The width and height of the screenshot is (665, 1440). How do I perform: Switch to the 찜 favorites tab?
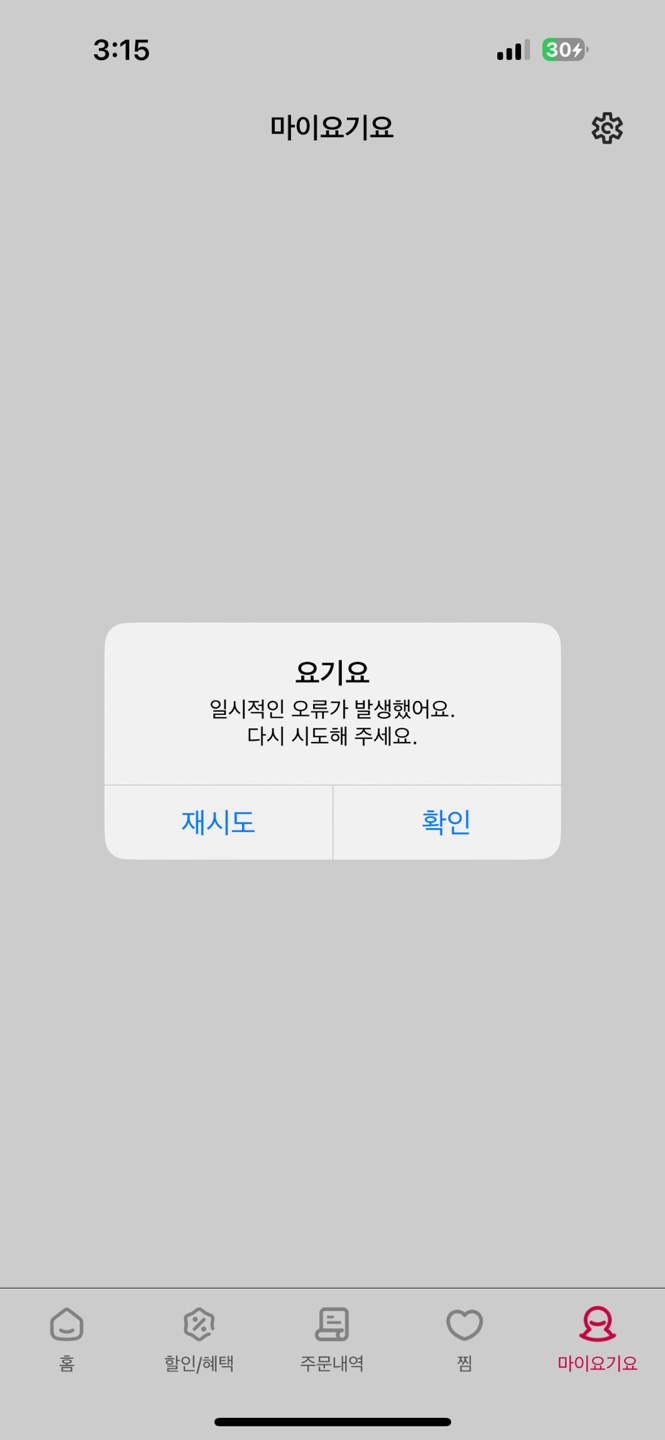click(x=464, y=1339)
